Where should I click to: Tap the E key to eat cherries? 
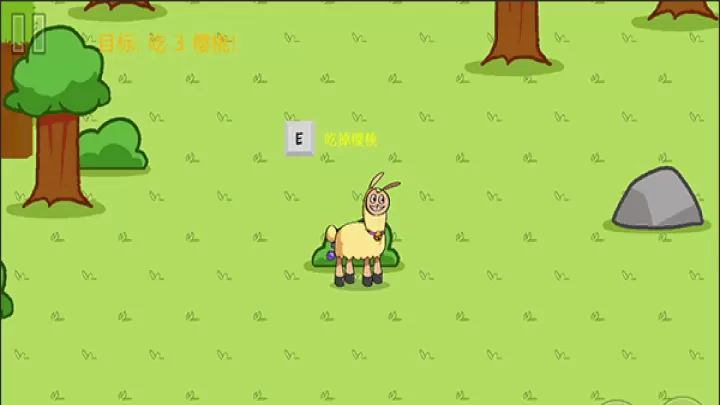coord(299,138)
